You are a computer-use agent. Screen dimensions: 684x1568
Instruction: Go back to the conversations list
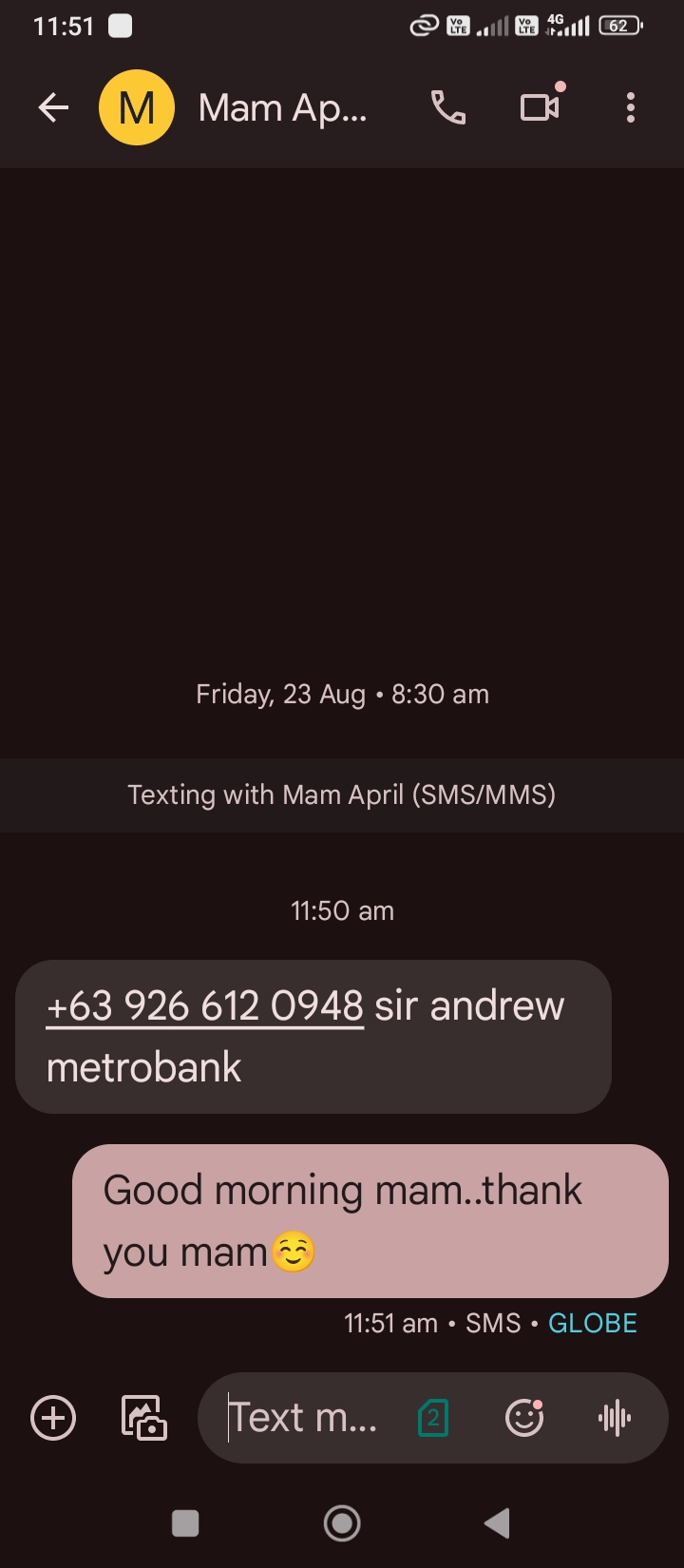53,108
